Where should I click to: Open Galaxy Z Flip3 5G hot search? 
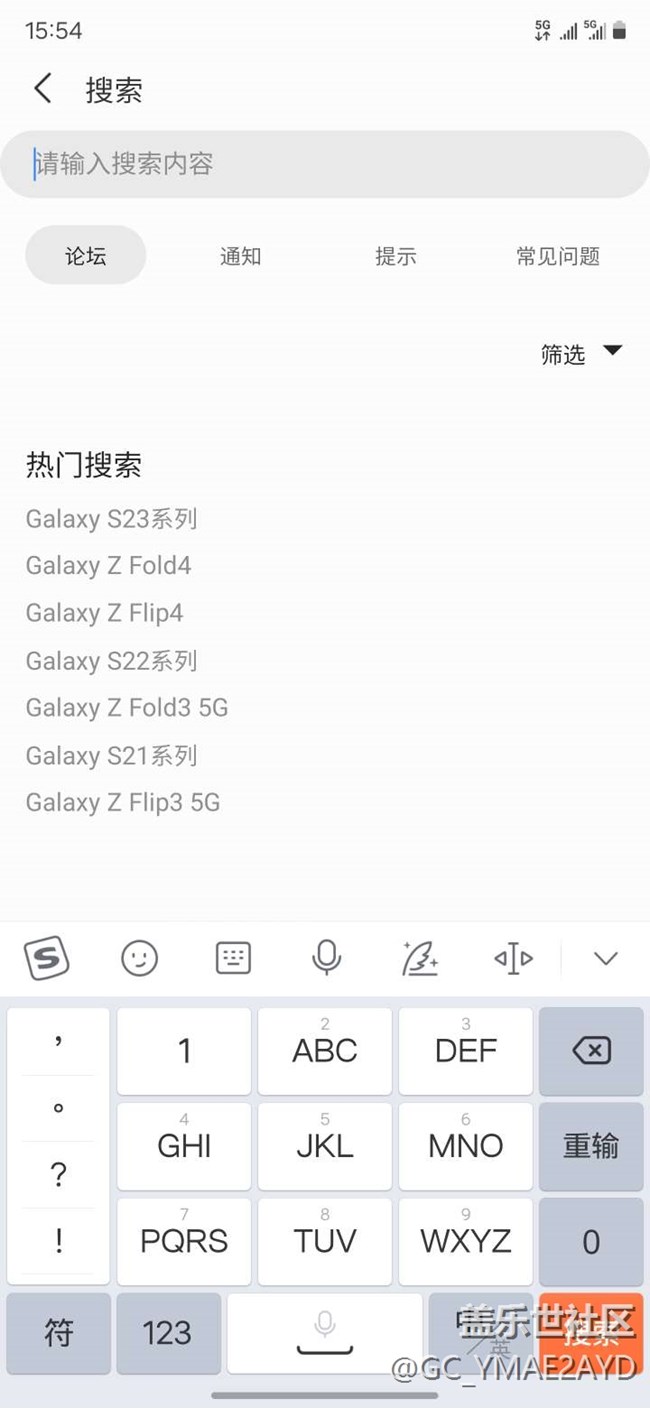(123, 803)
